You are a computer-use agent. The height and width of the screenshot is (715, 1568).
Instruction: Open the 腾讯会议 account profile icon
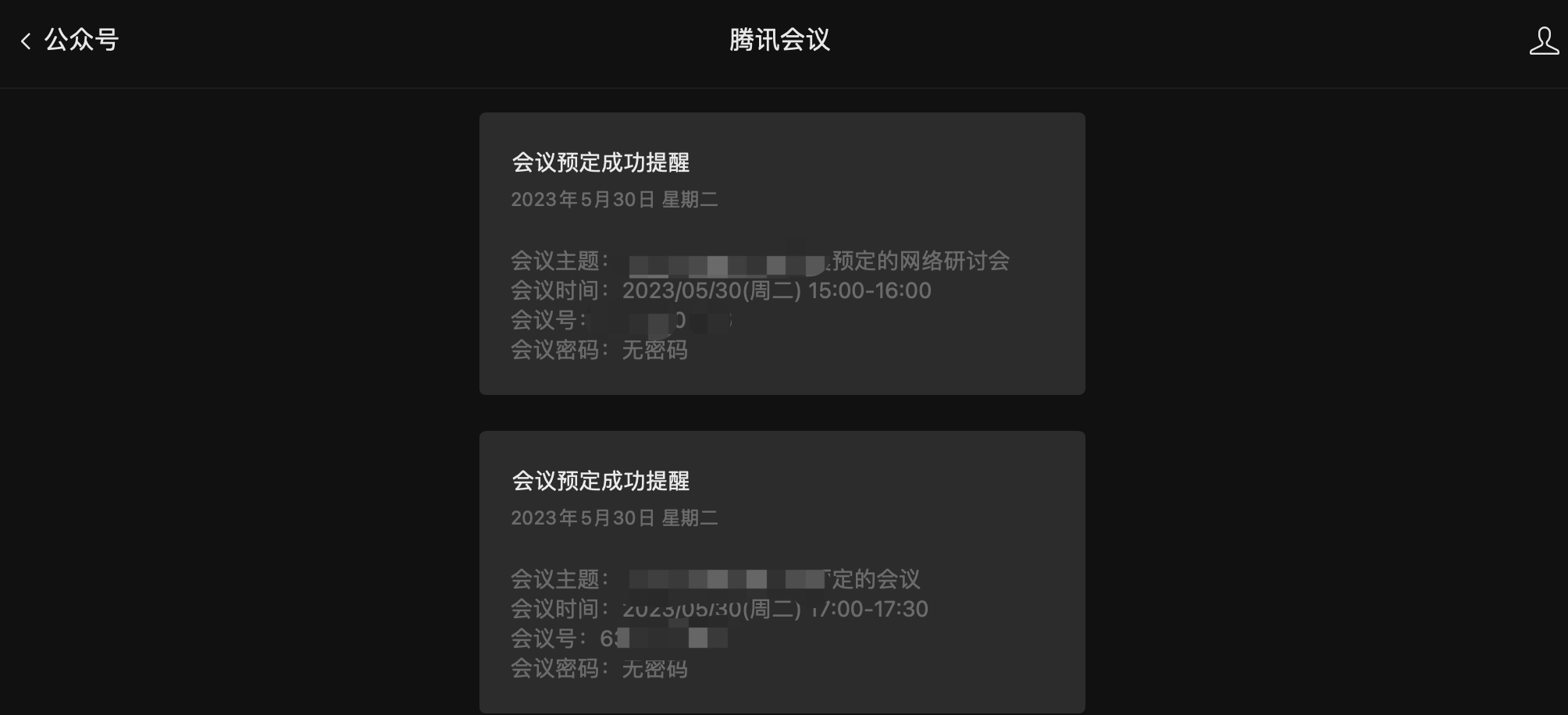[x=1543, y=41]
